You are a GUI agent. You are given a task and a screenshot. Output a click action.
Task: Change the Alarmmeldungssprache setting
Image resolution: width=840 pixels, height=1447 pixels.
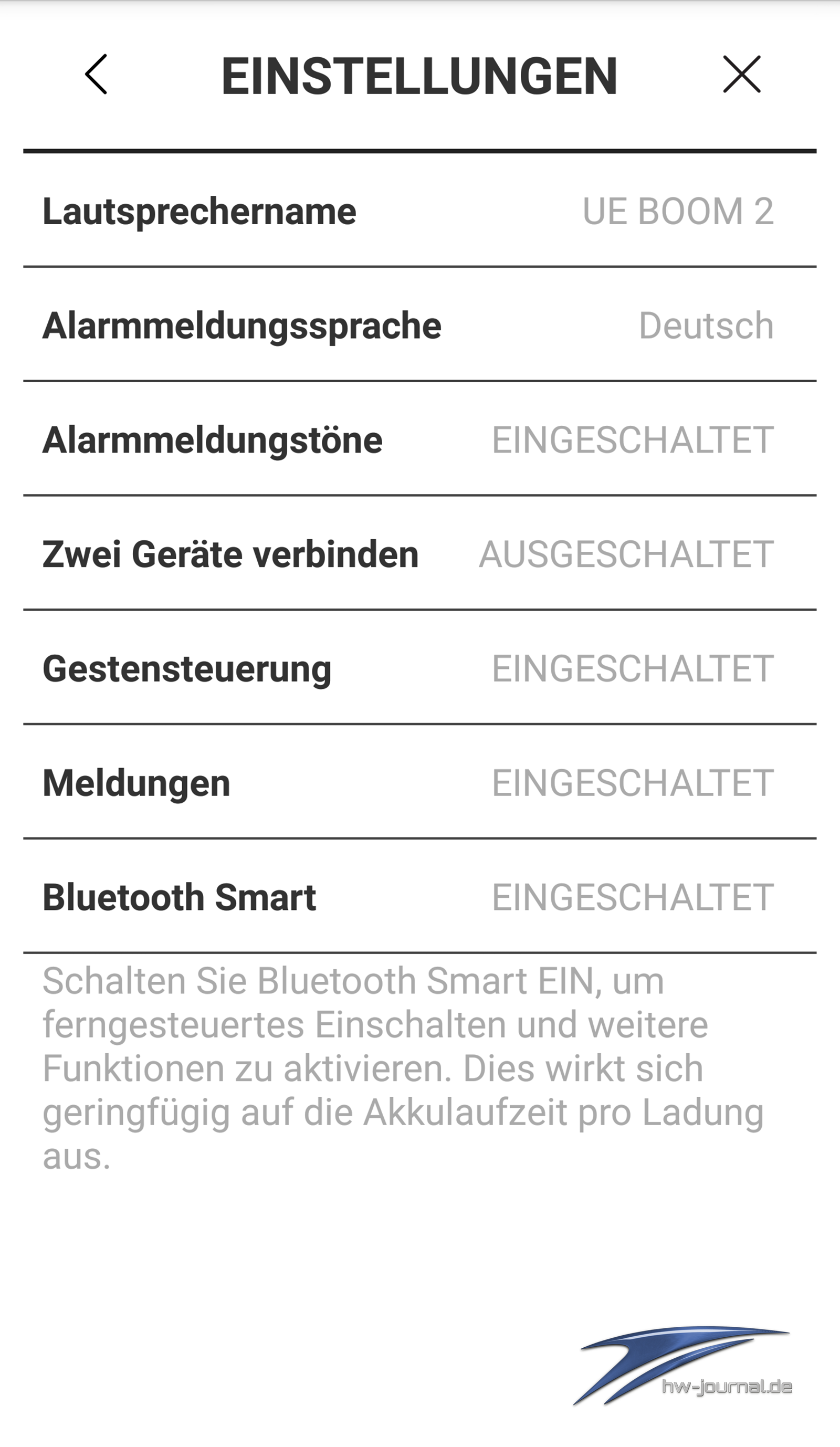click(x=419, y=325)
